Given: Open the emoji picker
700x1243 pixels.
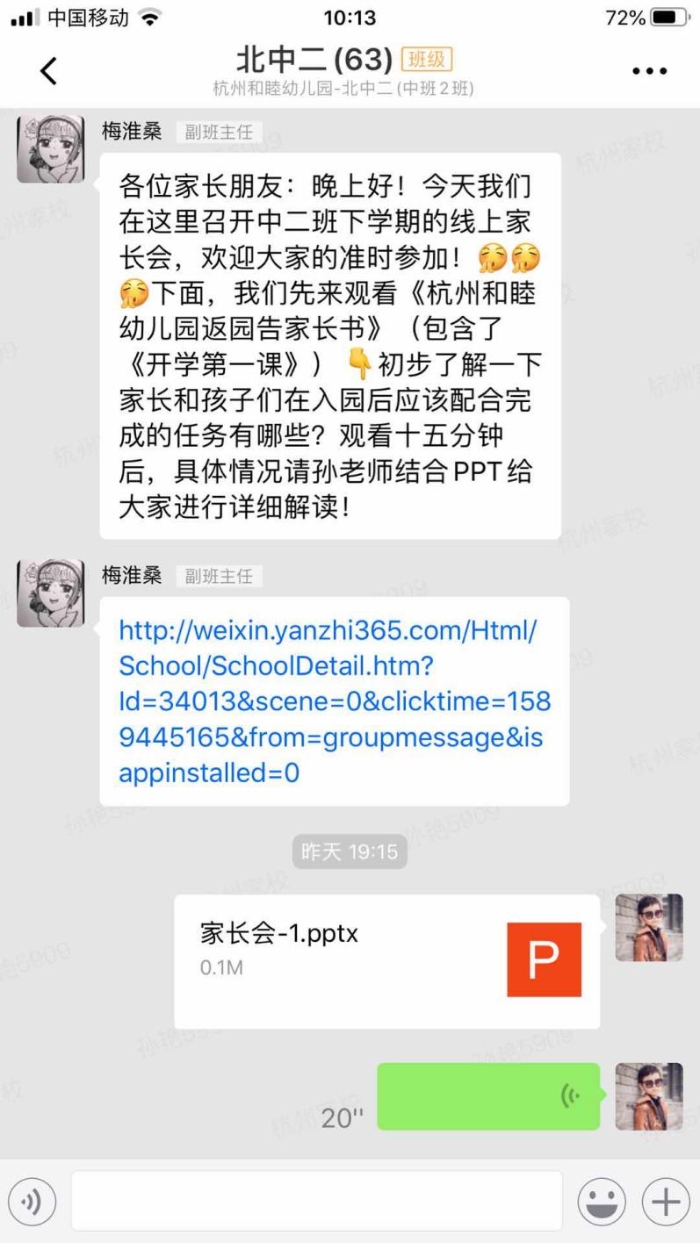Looking at the screenshot, I should 602,1201.
